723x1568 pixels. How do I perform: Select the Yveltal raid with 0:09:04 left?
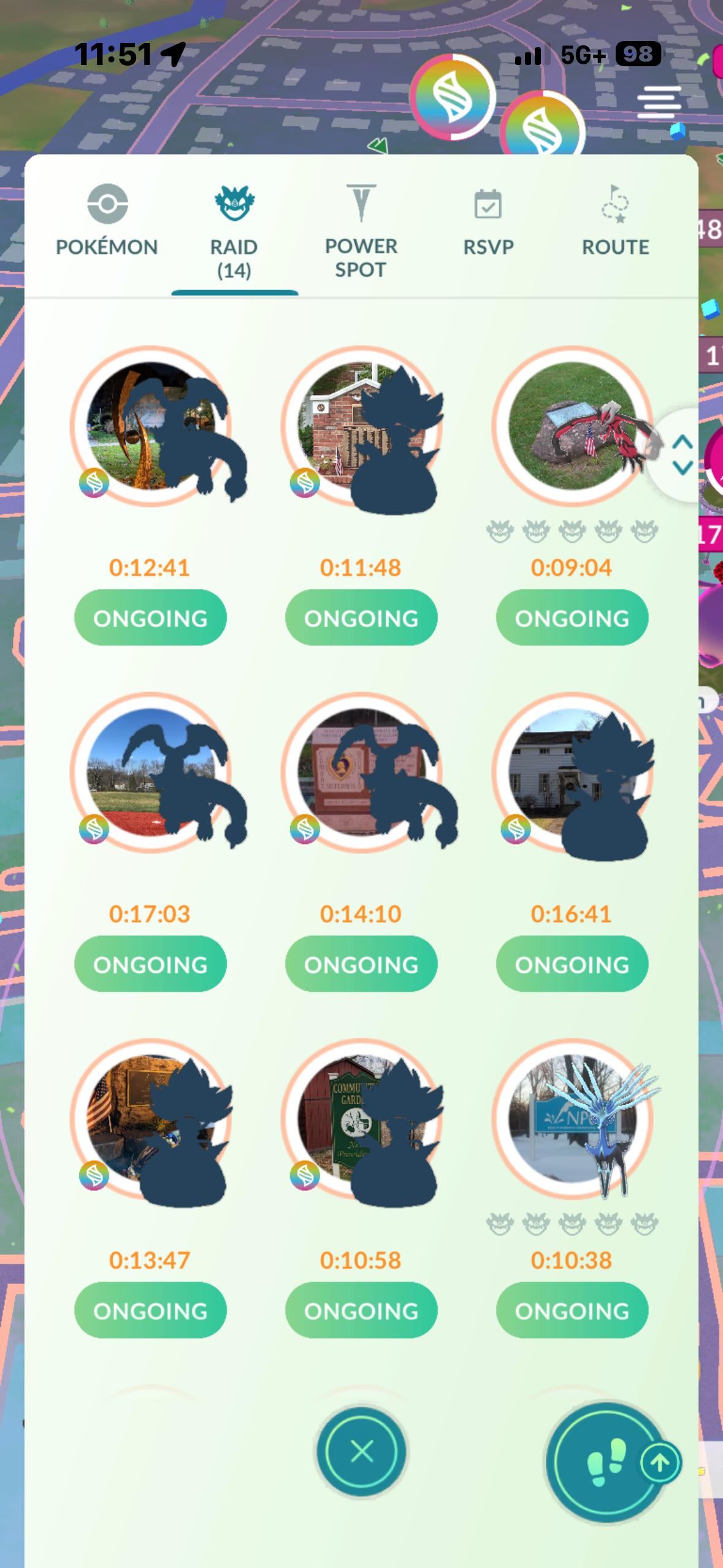tap(572, 426)
